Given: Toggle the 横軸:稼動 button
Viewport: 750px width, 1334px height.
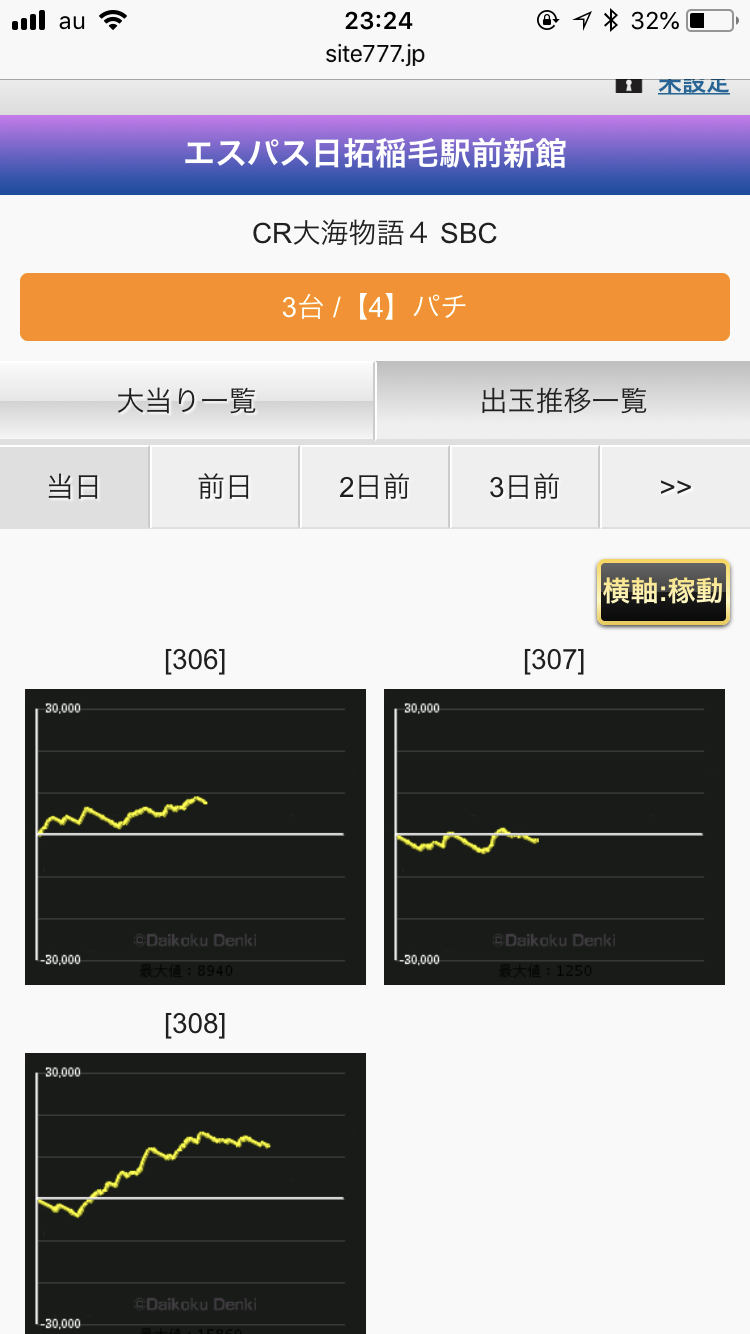Looking at the screenshot, I should 663,592.
